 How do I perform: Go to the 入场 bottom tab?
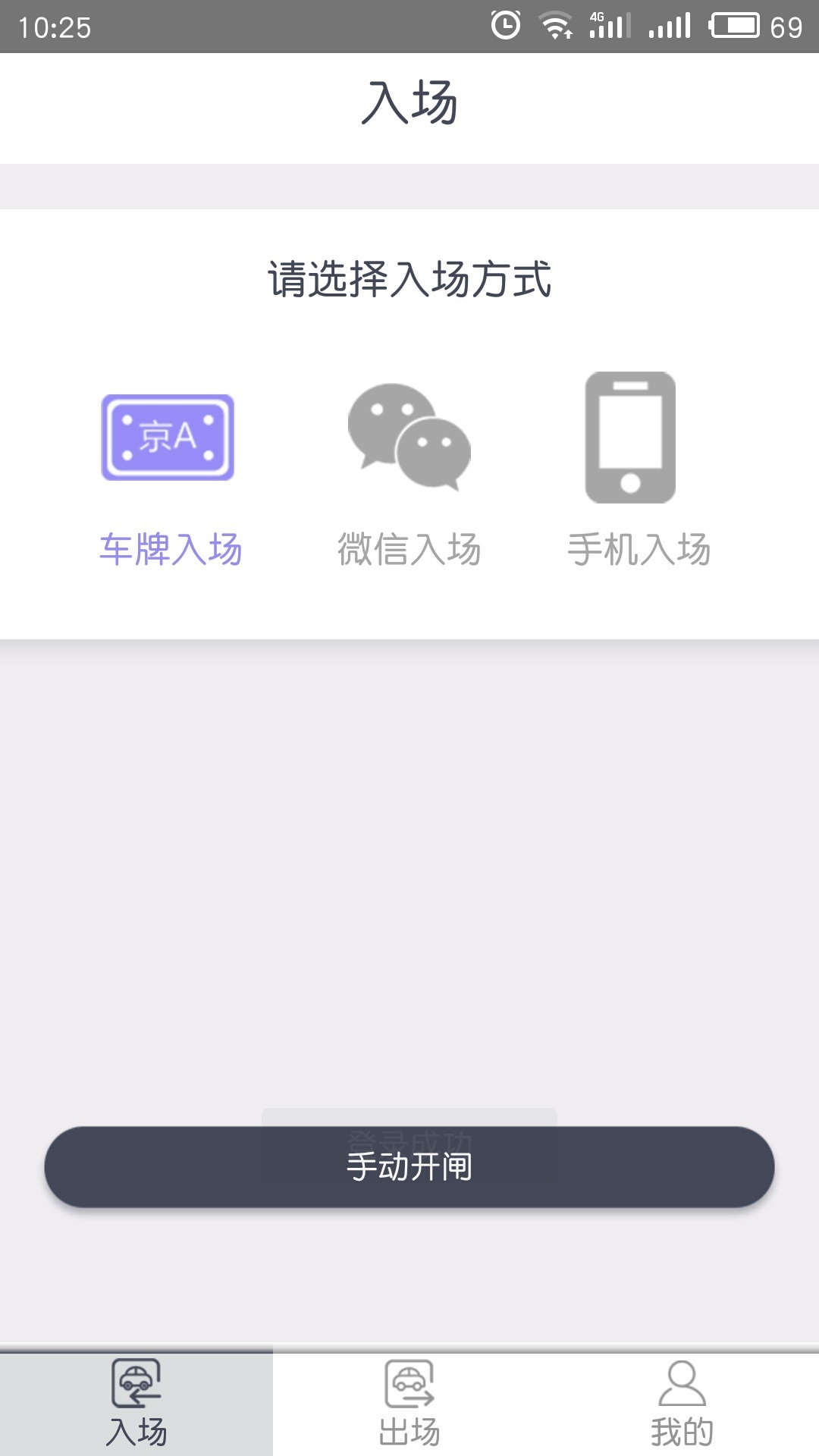pyautogui.click(x=136, y=1404)
